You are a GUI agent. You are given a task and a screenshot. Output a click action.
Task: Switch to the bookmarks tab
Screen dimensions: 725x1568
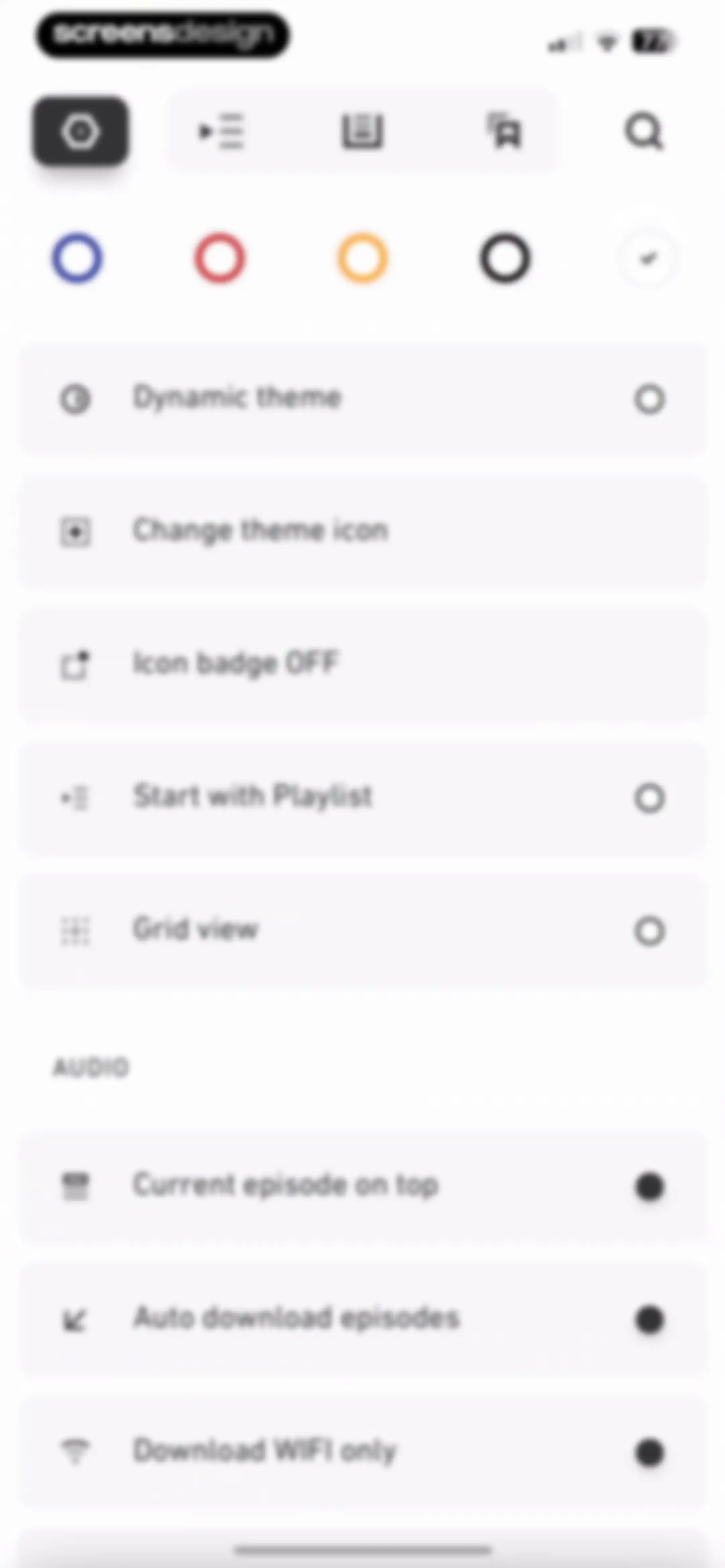pyautogui.click(x=504, y=132)
